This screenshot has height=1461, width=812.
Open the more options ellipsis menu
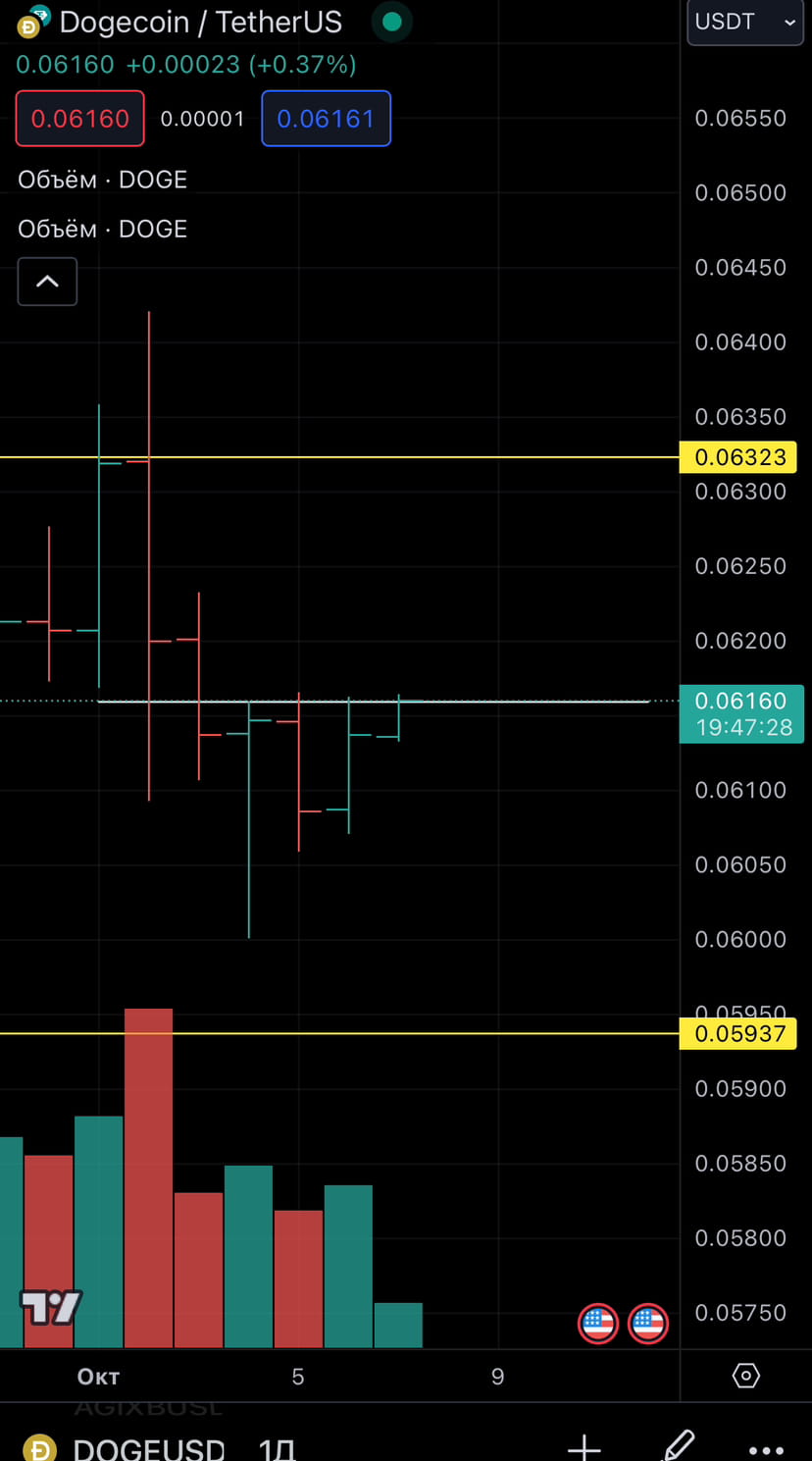tap(766, 1449)
